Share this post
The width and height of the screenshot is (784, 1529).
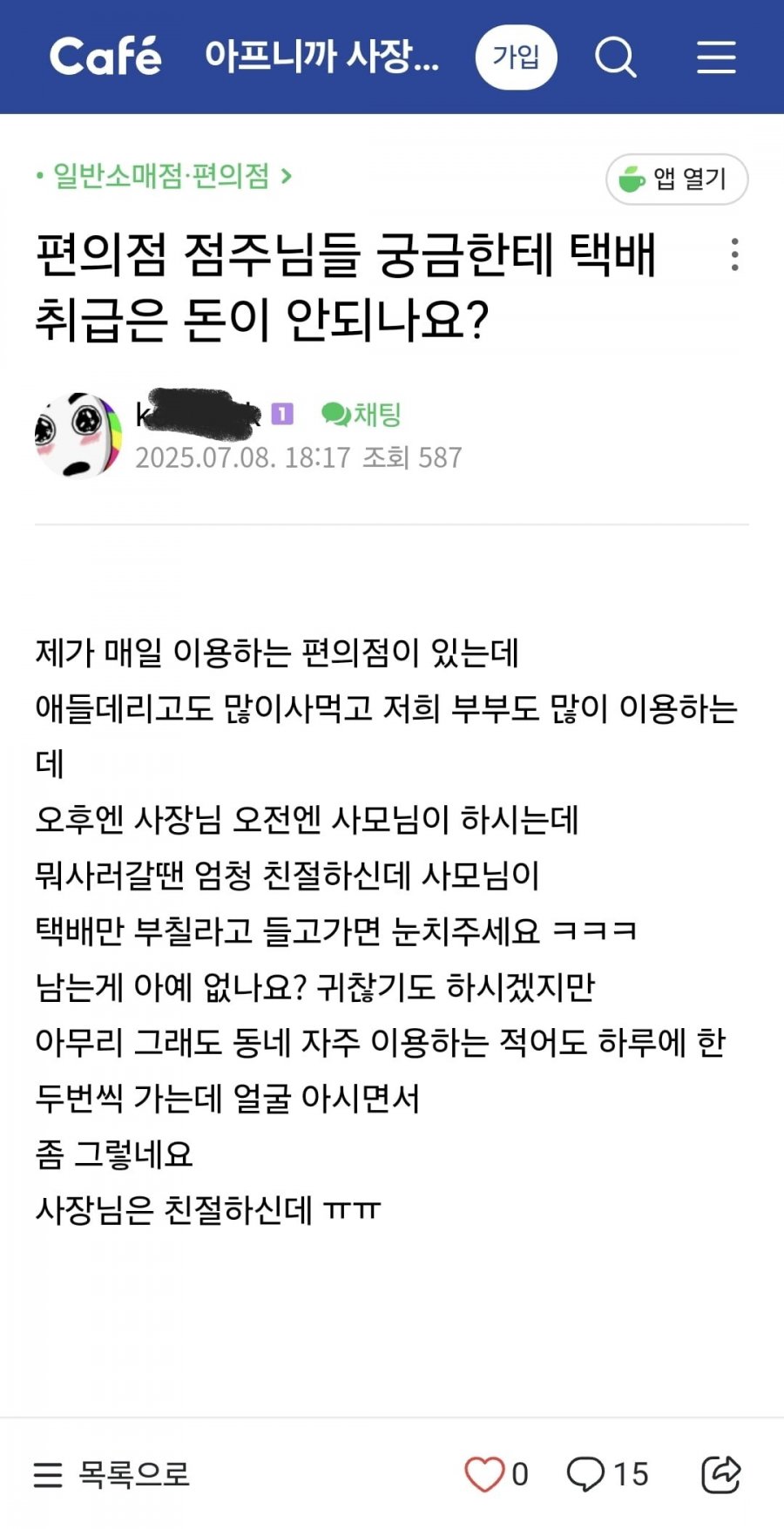721,1474
